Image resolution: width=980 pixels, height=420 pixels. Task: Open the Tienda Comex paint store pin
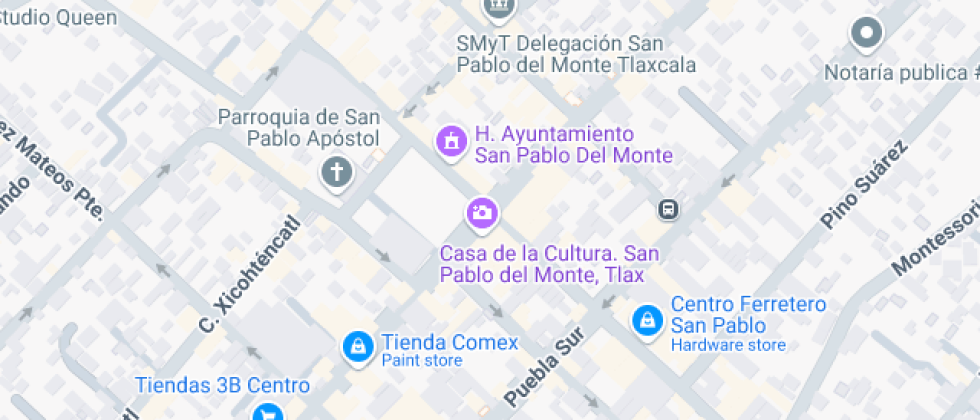356,347
